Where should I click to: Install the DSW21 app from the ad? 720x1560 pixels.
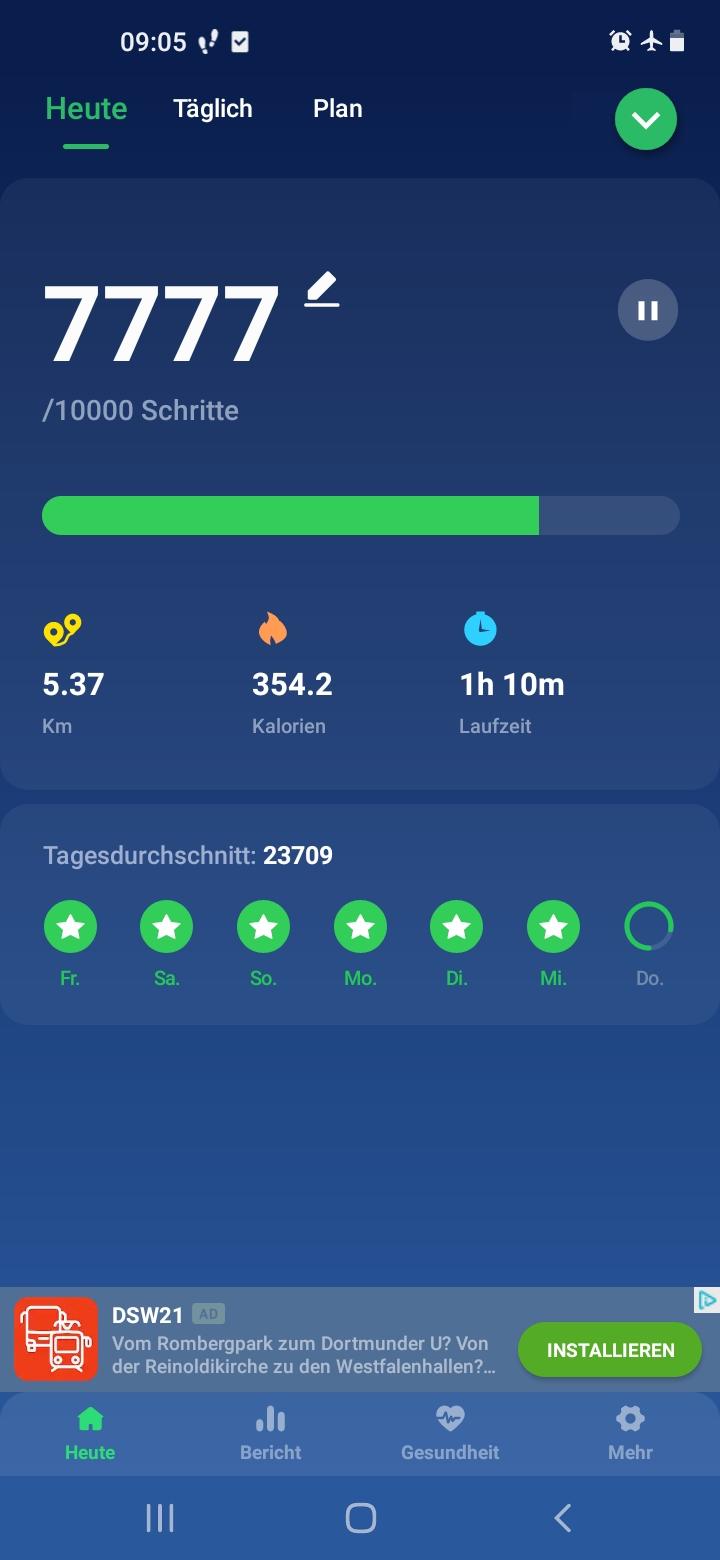coord(610,1350)
